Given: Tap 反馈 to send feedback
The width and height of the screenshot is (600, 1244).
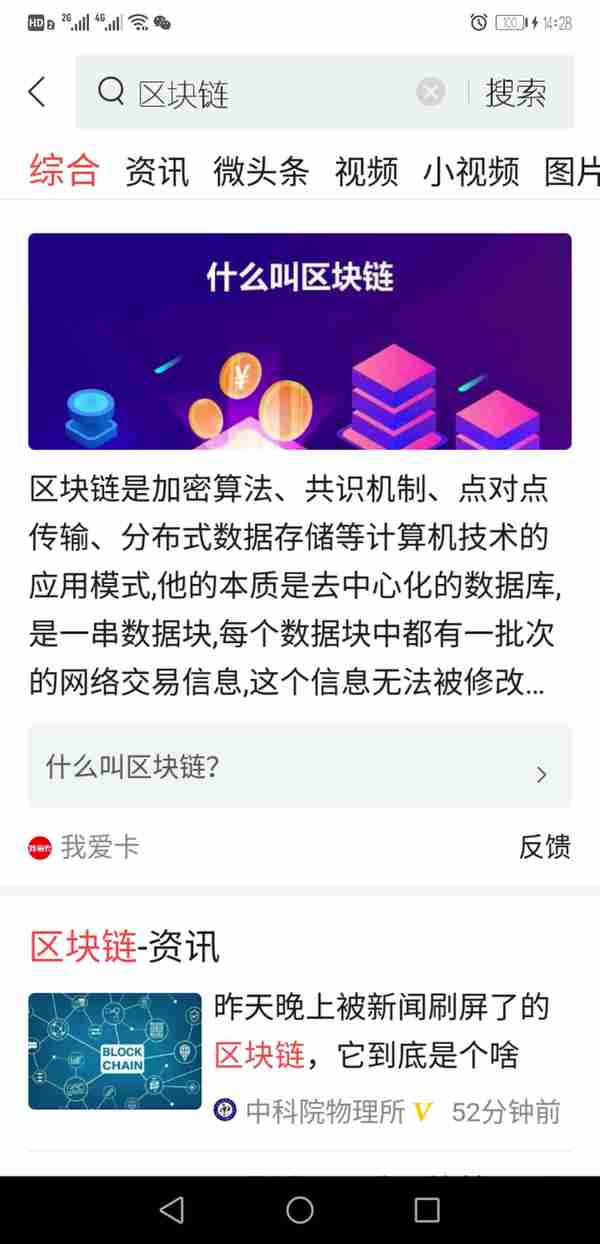Looking at the screenshot, I should (544, 847).
